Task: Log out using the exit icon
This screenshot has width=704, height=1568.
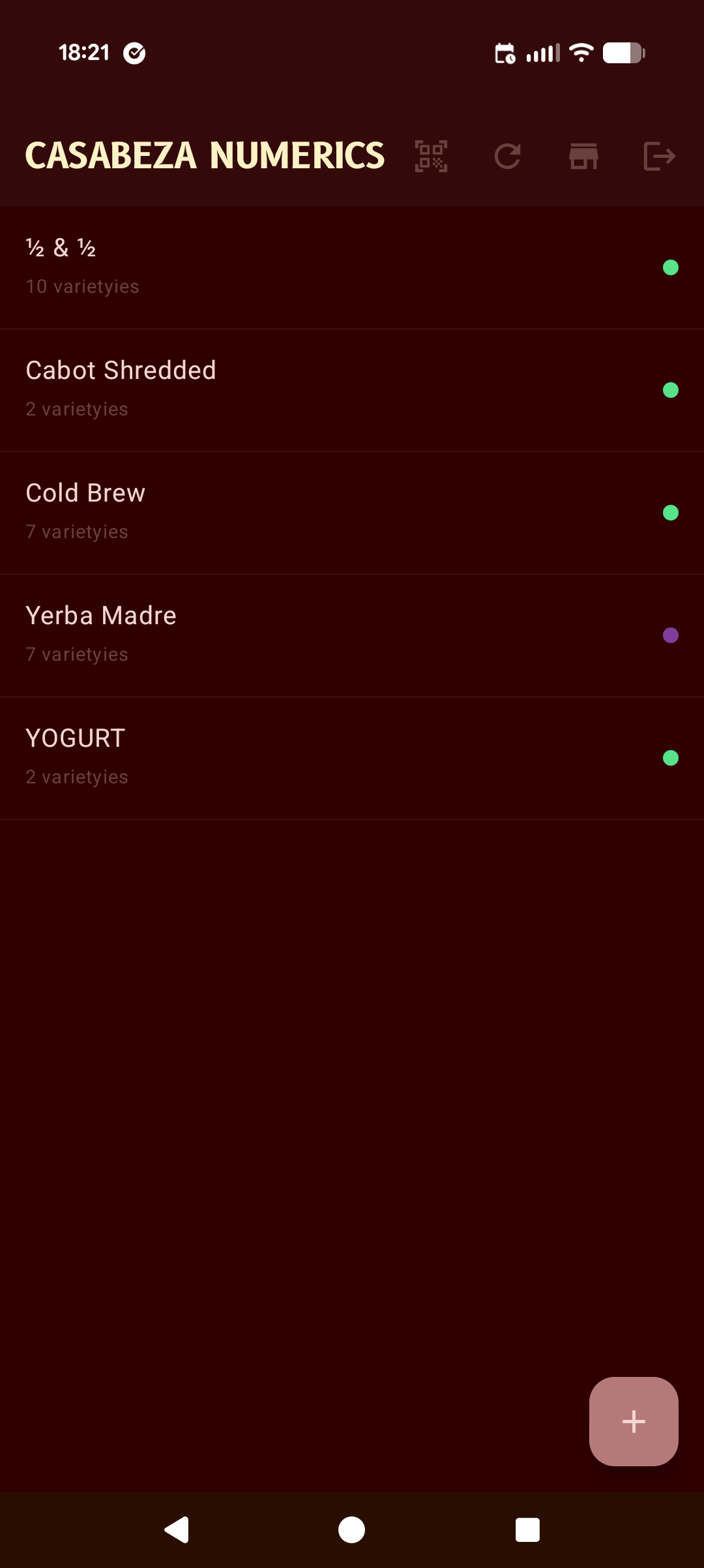Action: pos(660,156)
